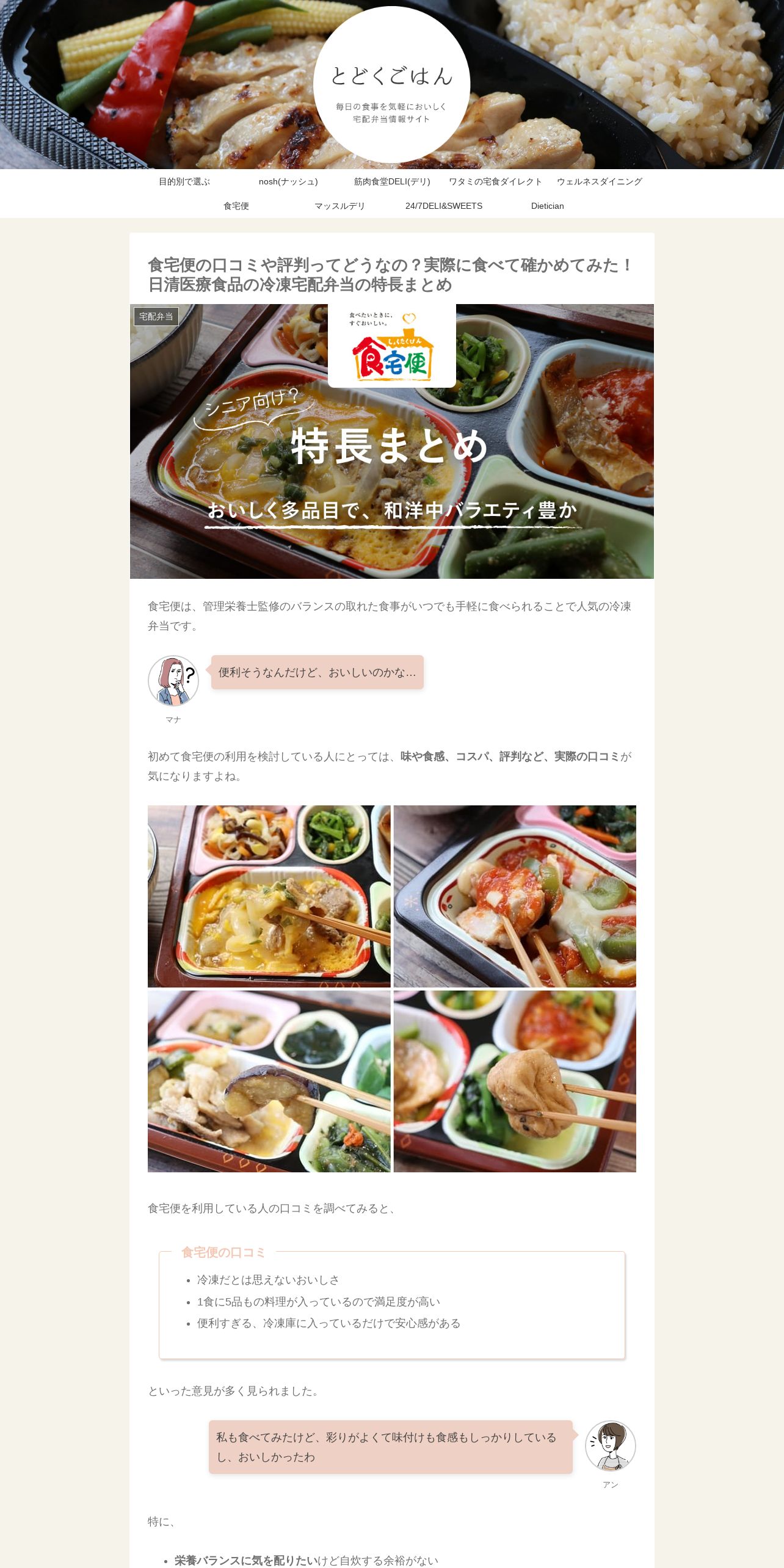Select ワタミの宅食ダイレクト menu link
The image size is (784, 1568).
[495, 181]
